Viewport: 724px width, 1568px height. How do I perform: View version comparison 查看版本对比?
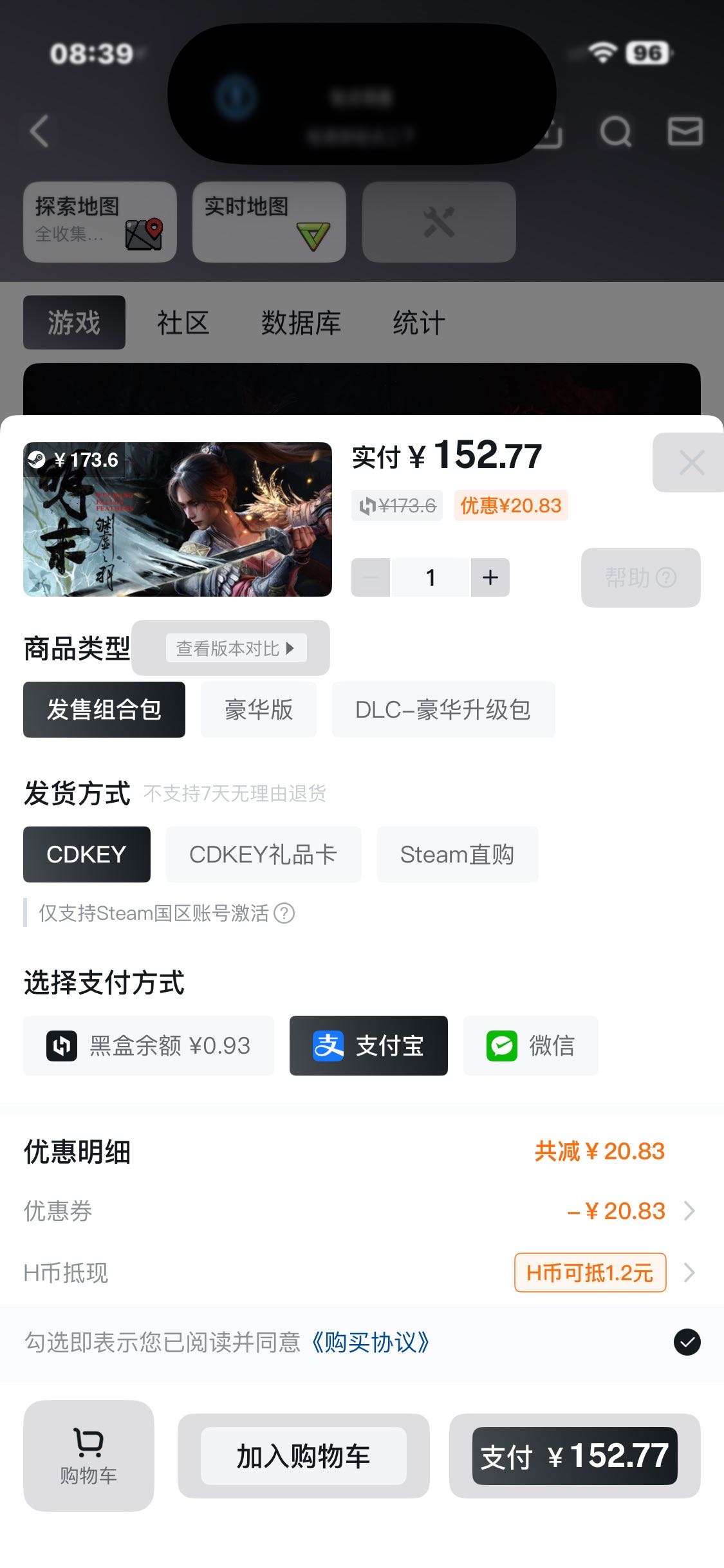(x=236, y=648)
